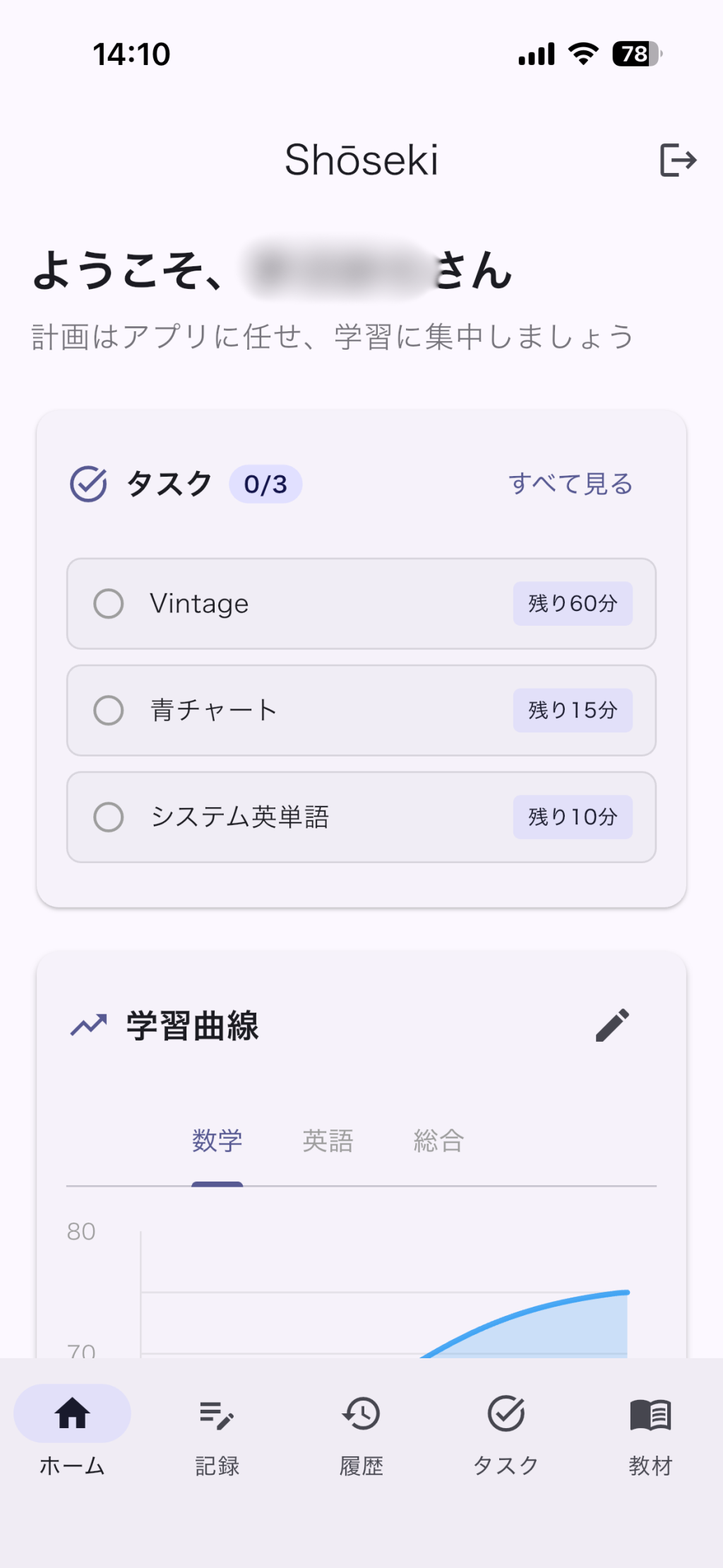Screen dimensions: 723x1568
Task: Mark the Vintage task as complete
Action: (x=109, y=605)
